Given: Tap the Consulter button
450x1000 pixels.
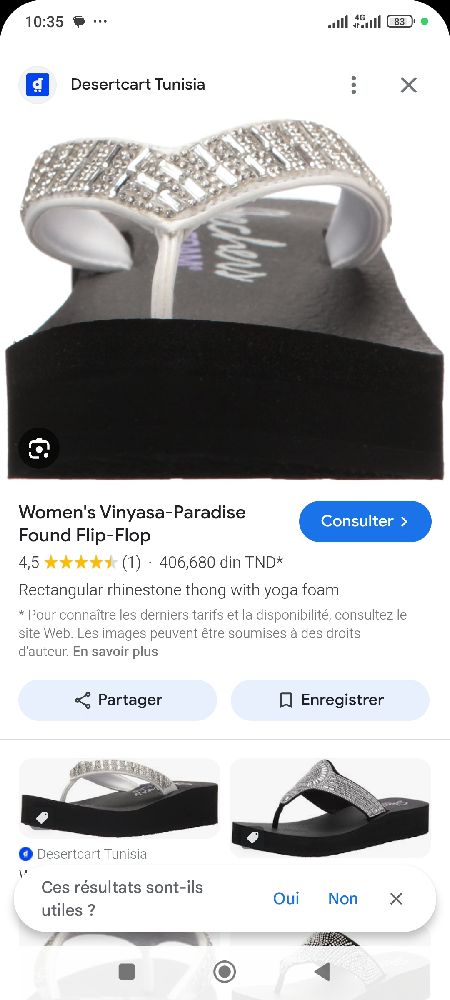Looking at the screenshot, I should pos(365,521).
